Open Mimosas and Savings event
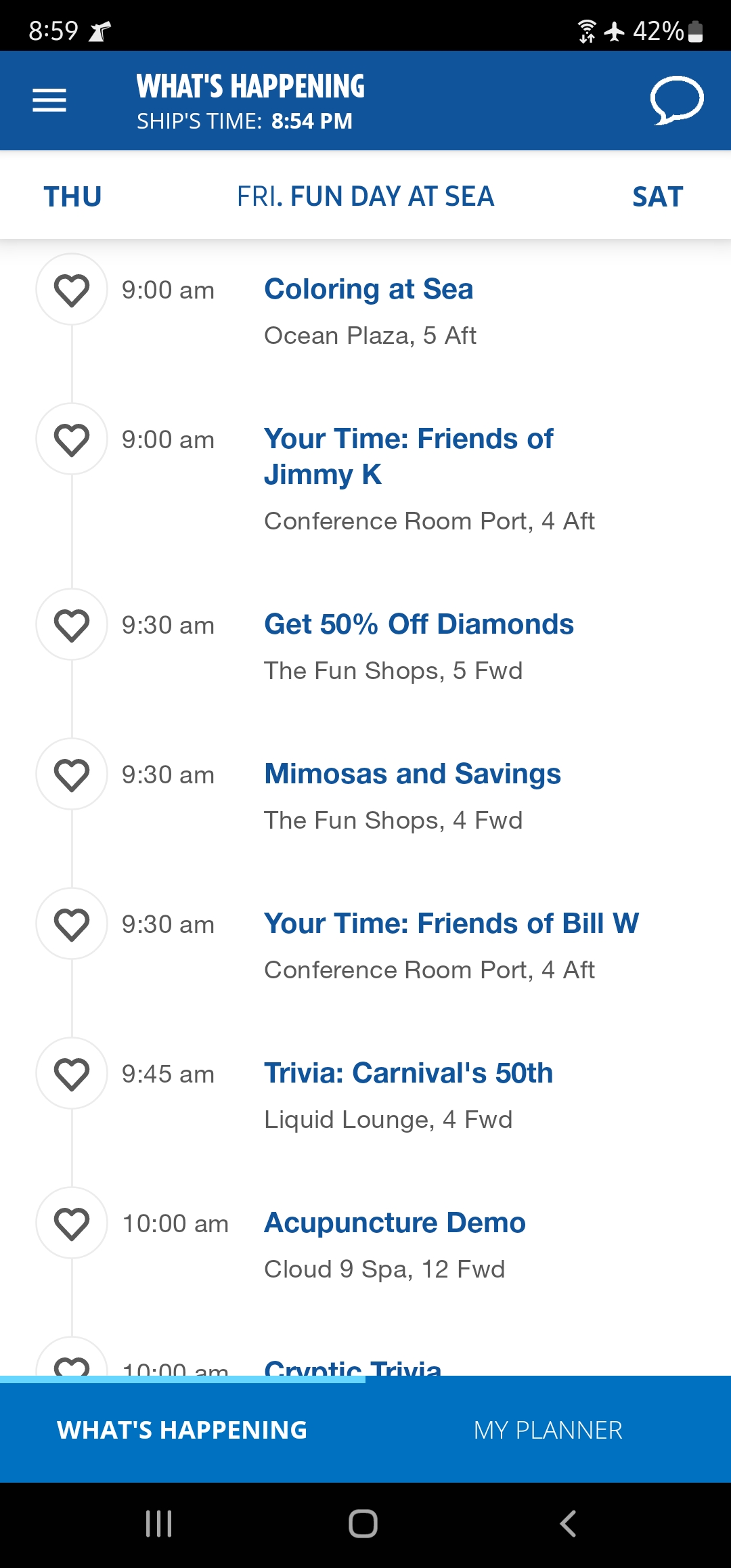 (412, 774)
